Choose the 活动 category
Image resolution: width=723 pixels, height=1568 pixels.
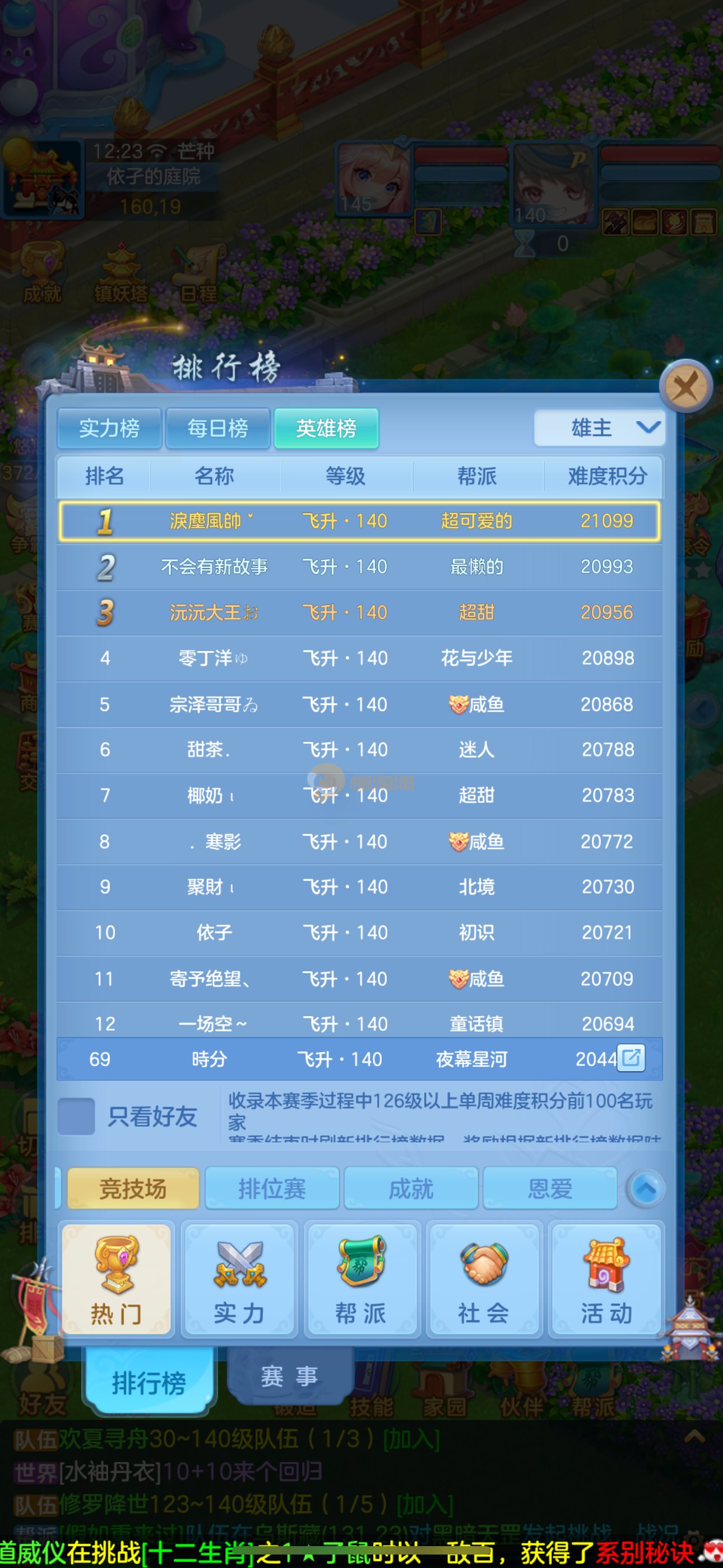click(x=606, y=1280)
